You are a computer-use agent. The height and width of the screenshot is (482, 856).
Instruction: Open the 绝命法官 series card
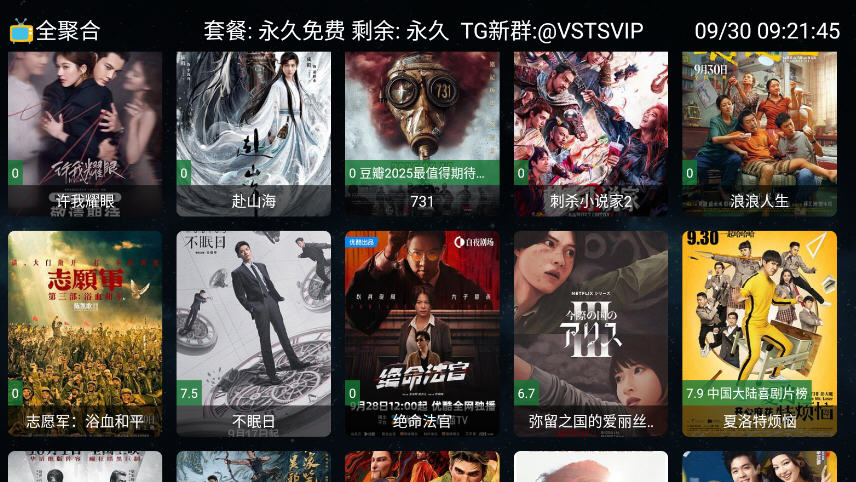[422, 333]
